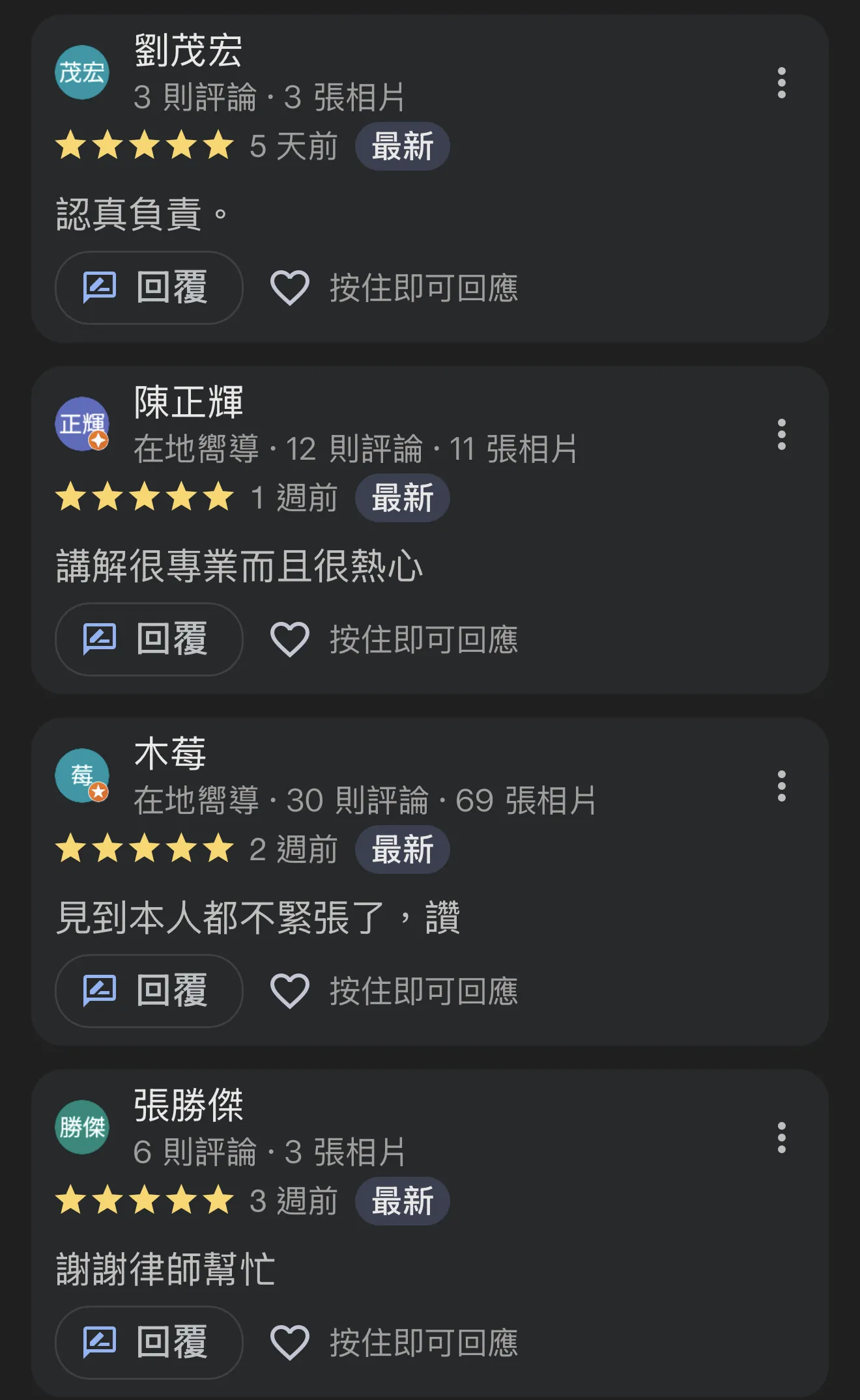Open 劉茂宏's profile avatar
The image size is (860, 1400).
coord(82,72)
